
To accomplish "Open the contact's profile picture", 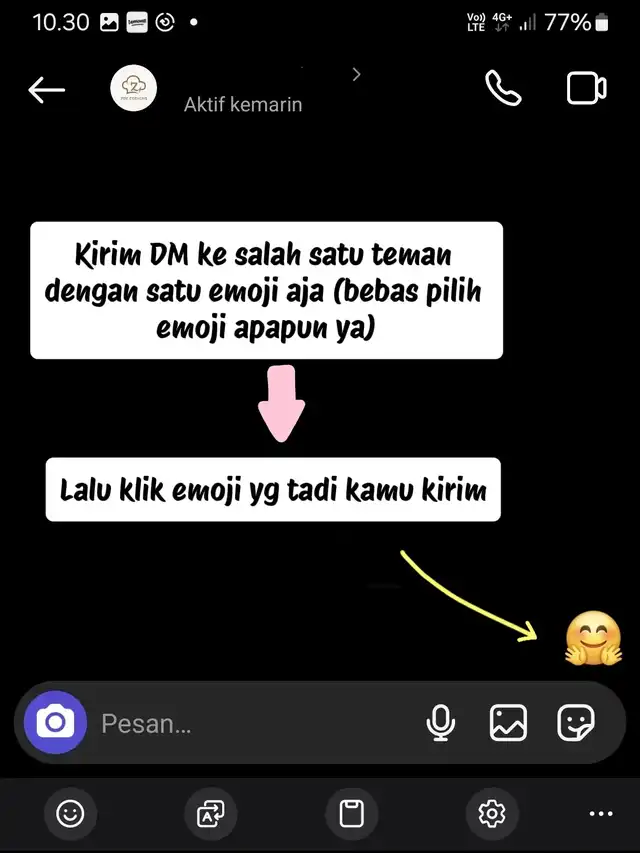I will pos(134,90).
